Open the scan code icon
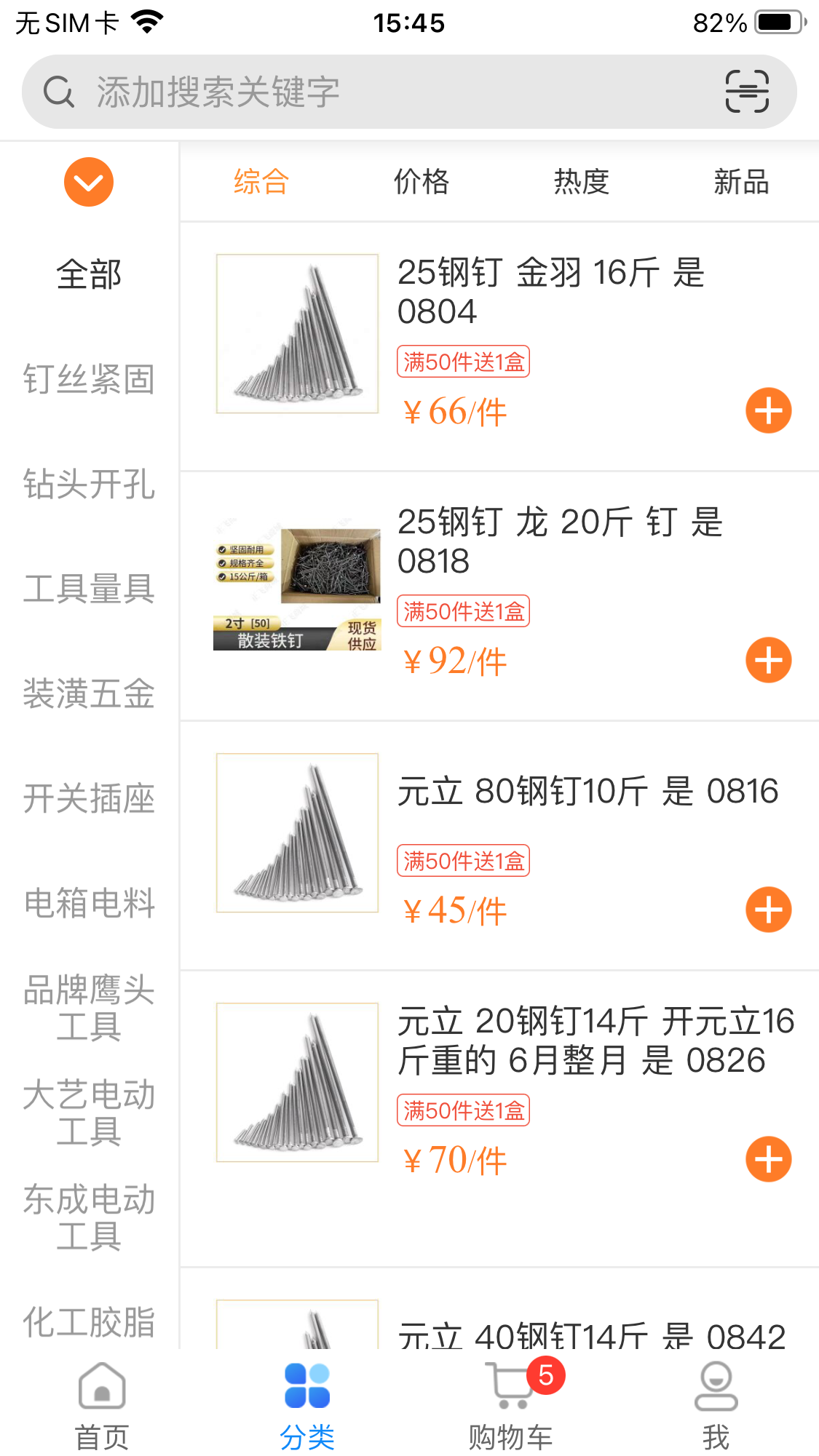This screenshot has width=819, height=1456. pyautogui.click(x=747, y=92)
